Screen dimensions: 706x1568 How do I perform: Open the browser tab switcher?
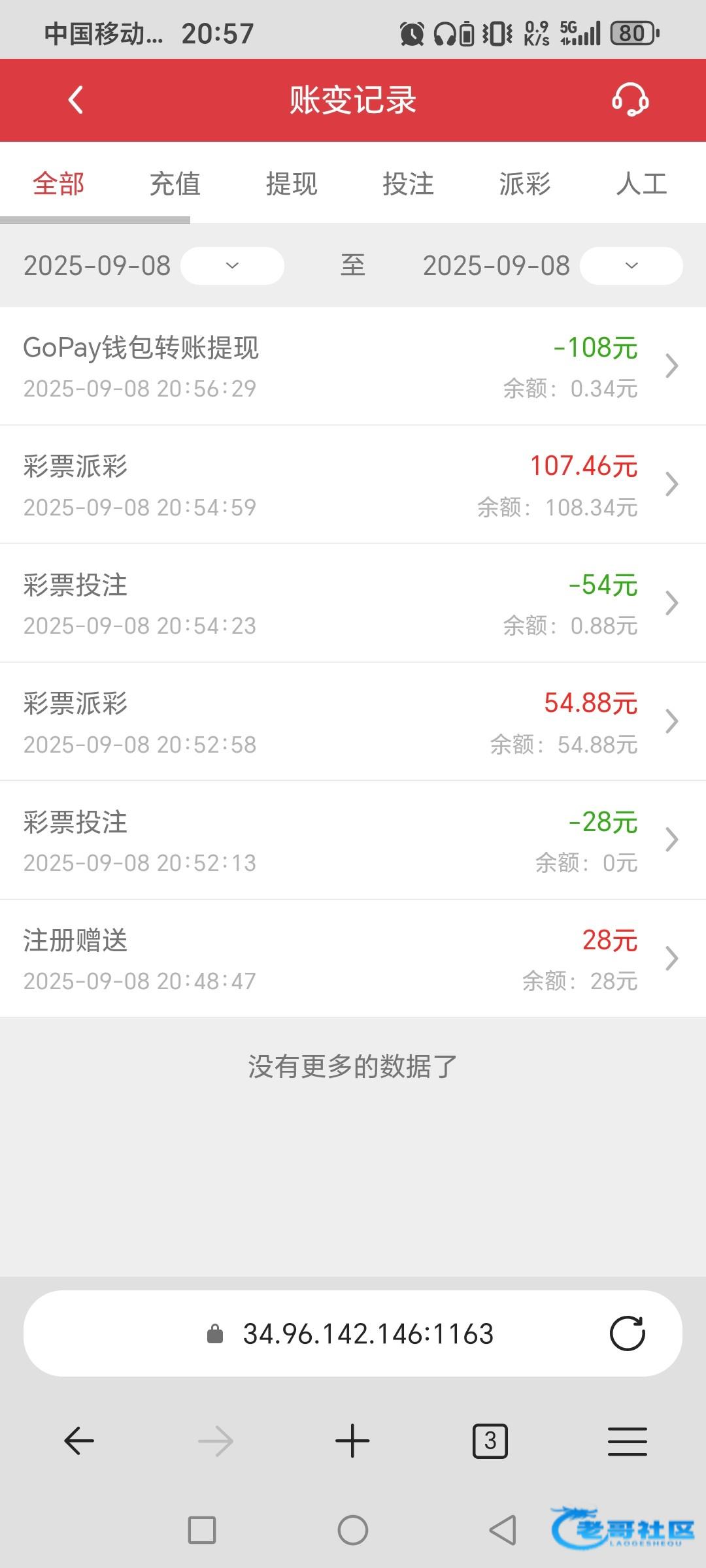click(490, 1441)
